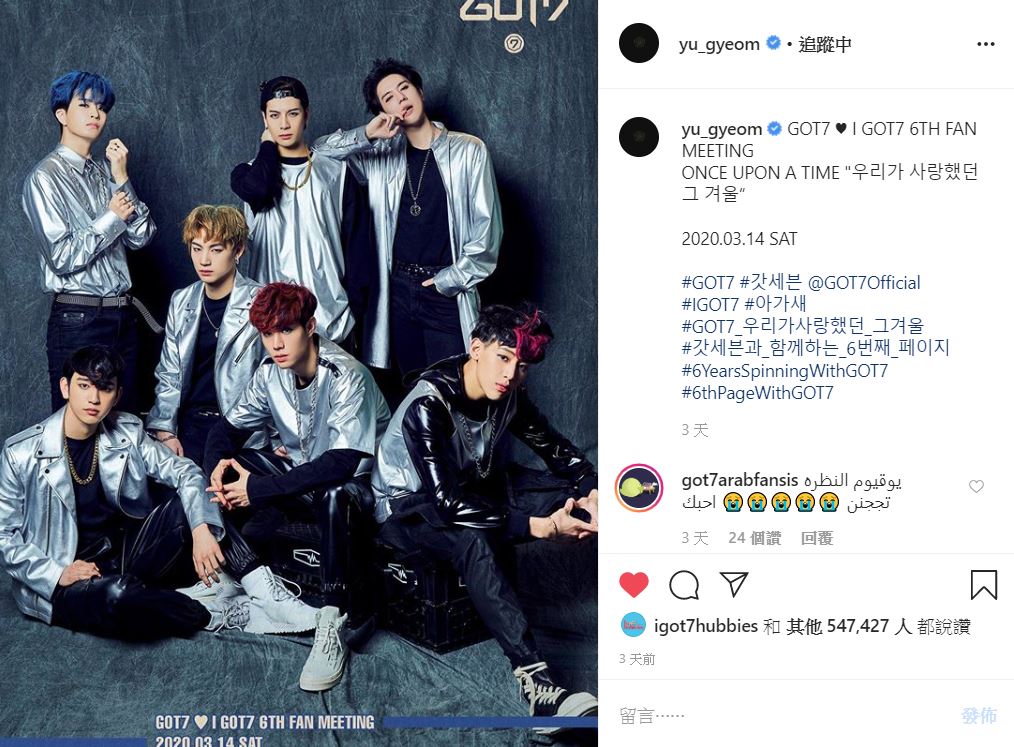Open the #IGOT7 hashtag link
The height and width of the screenshot is (747, 1014).
pos(710,305)
